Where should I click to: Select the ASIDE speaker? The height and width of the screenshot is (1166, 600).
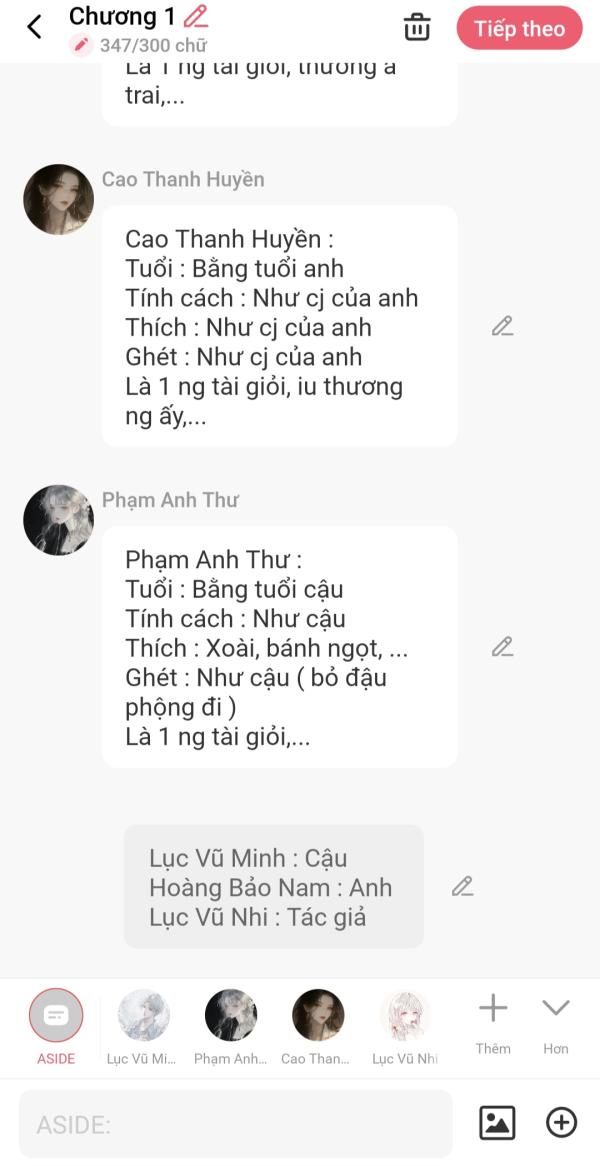click(x=56, y=1016)
